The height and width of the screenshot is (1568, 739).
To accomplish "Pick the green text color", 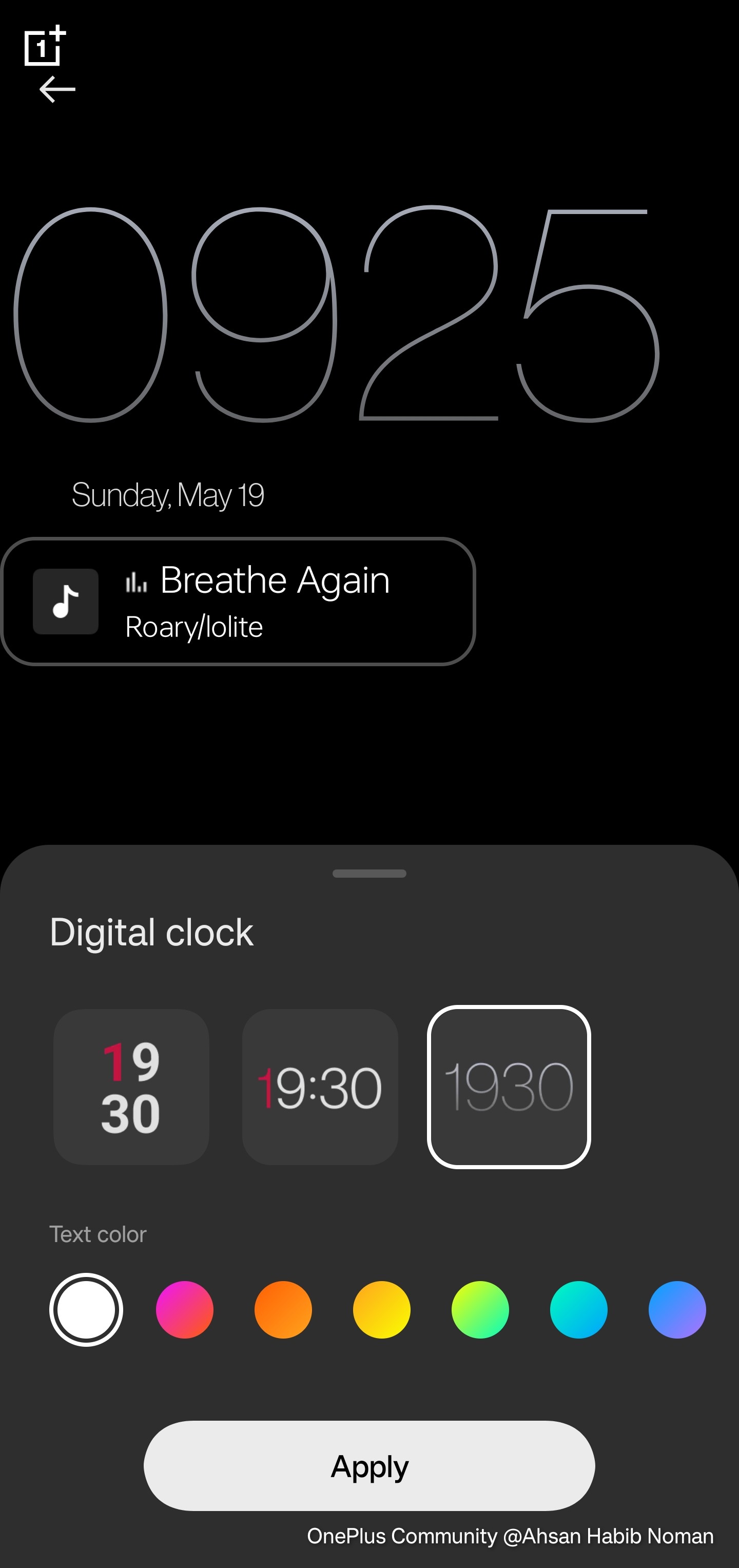I will [x=480, y=1310].
